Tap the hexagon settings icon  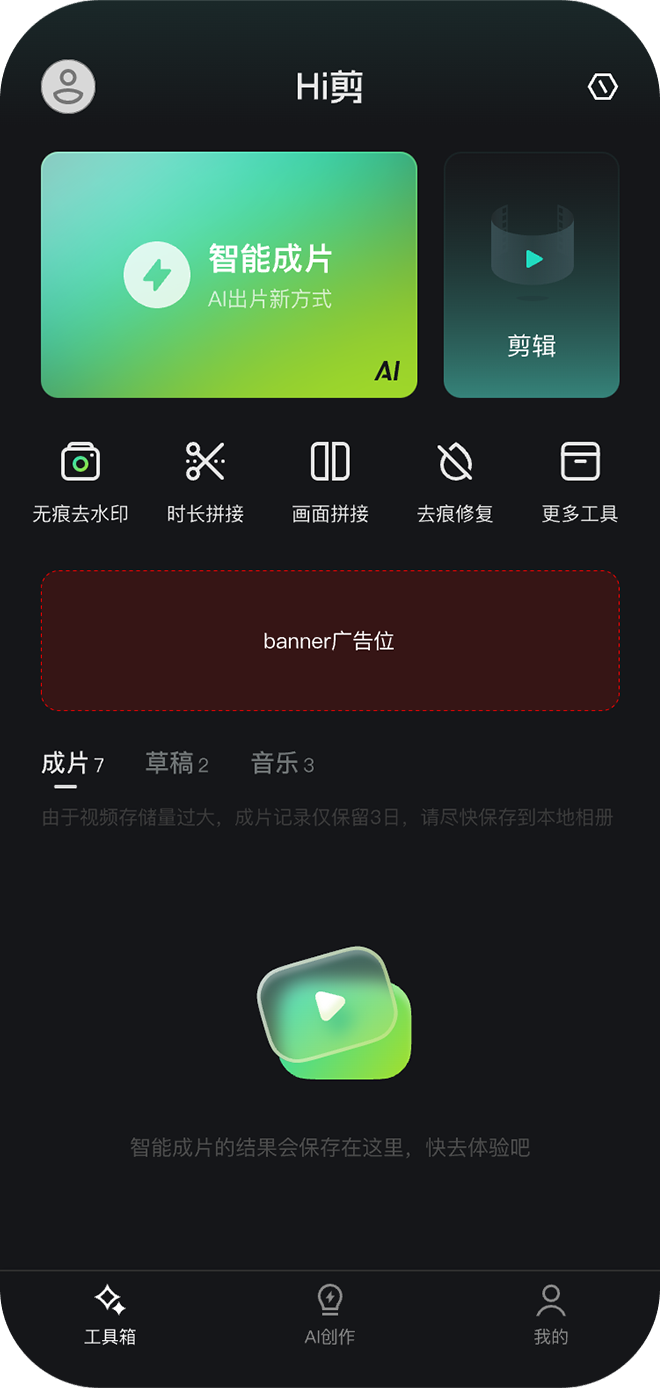[602, 87]
